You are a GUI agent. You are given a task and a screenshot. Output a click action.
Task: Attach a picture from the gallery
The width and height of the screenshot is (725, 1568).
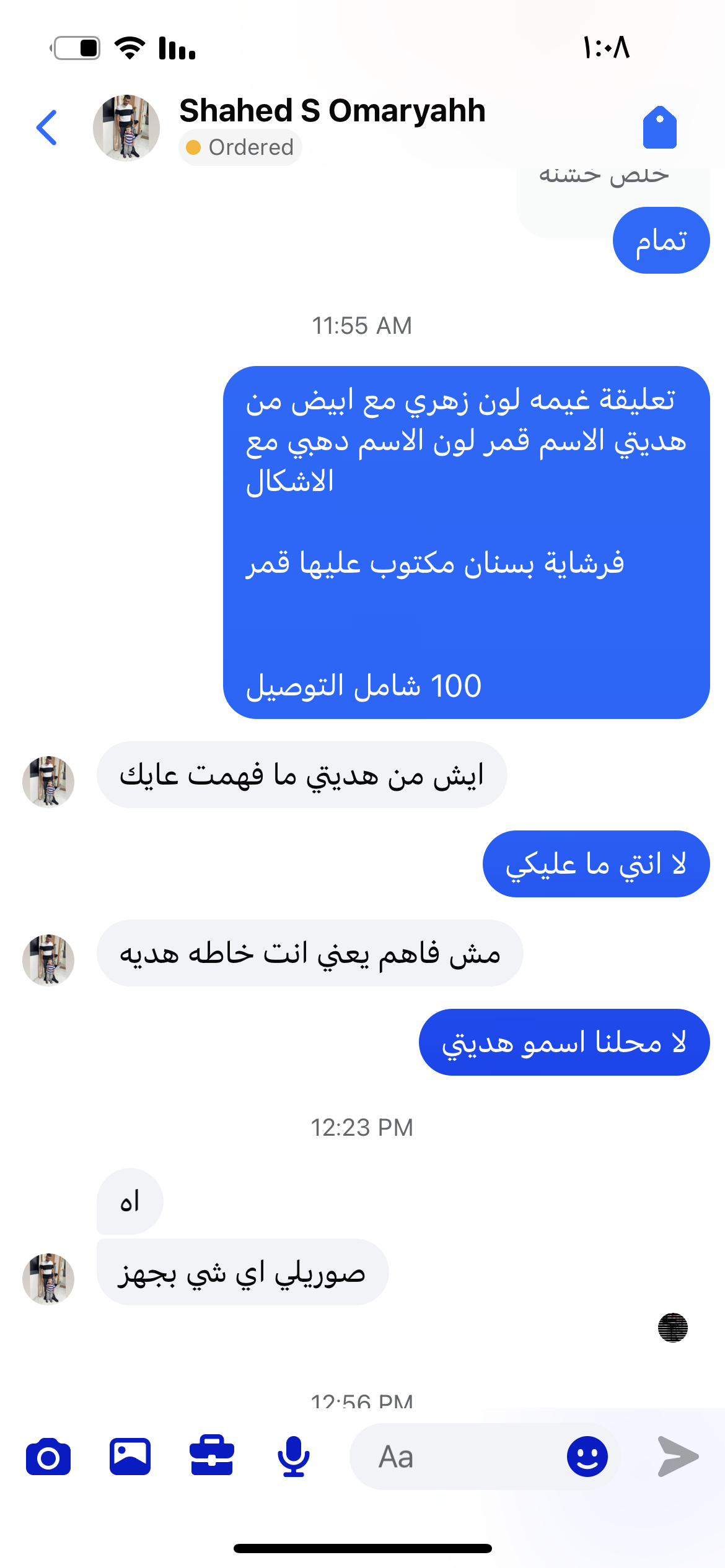point(130,1457)
